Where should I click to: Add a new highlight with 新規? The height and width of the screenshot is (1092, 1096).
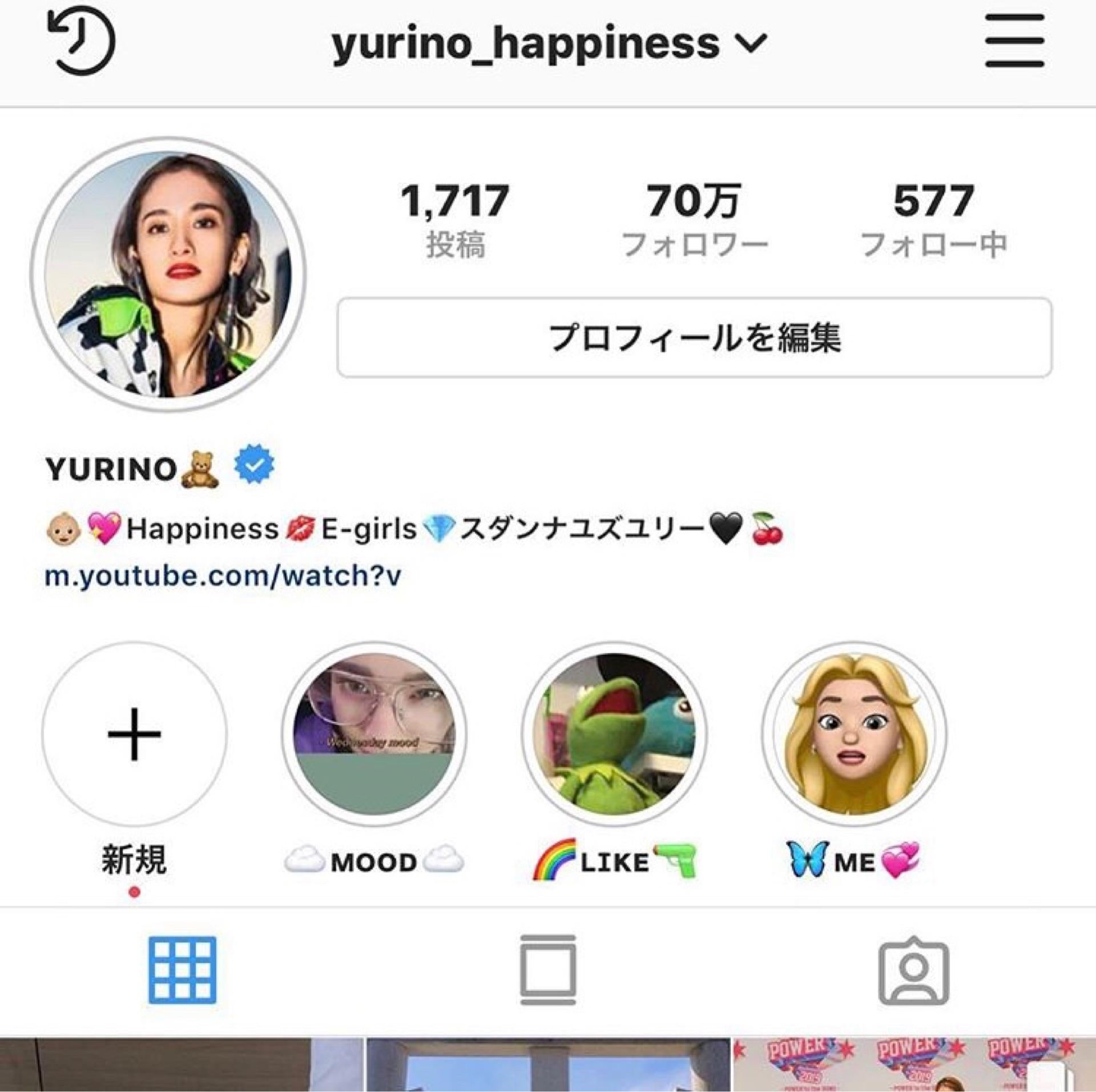134,734
